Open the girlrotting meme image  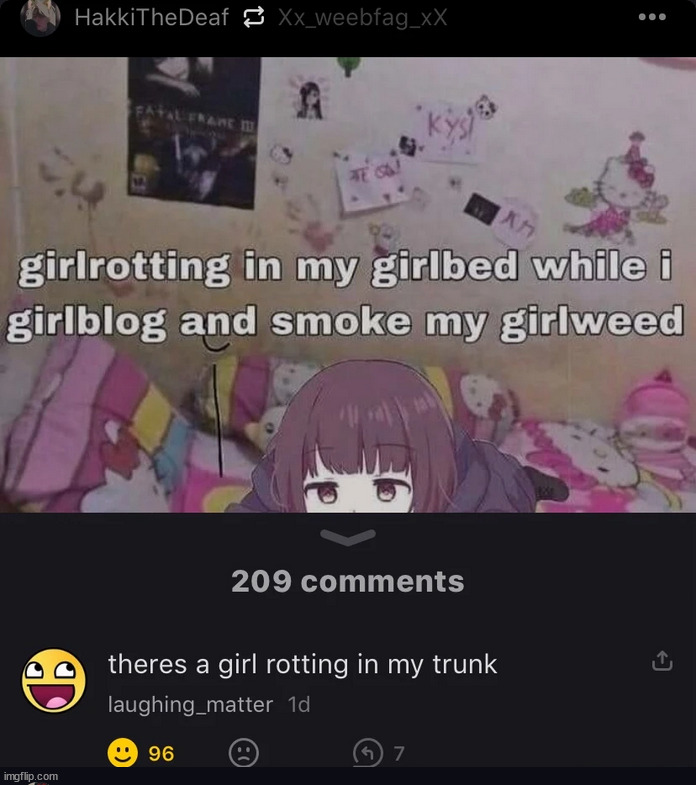pos(348,285)
